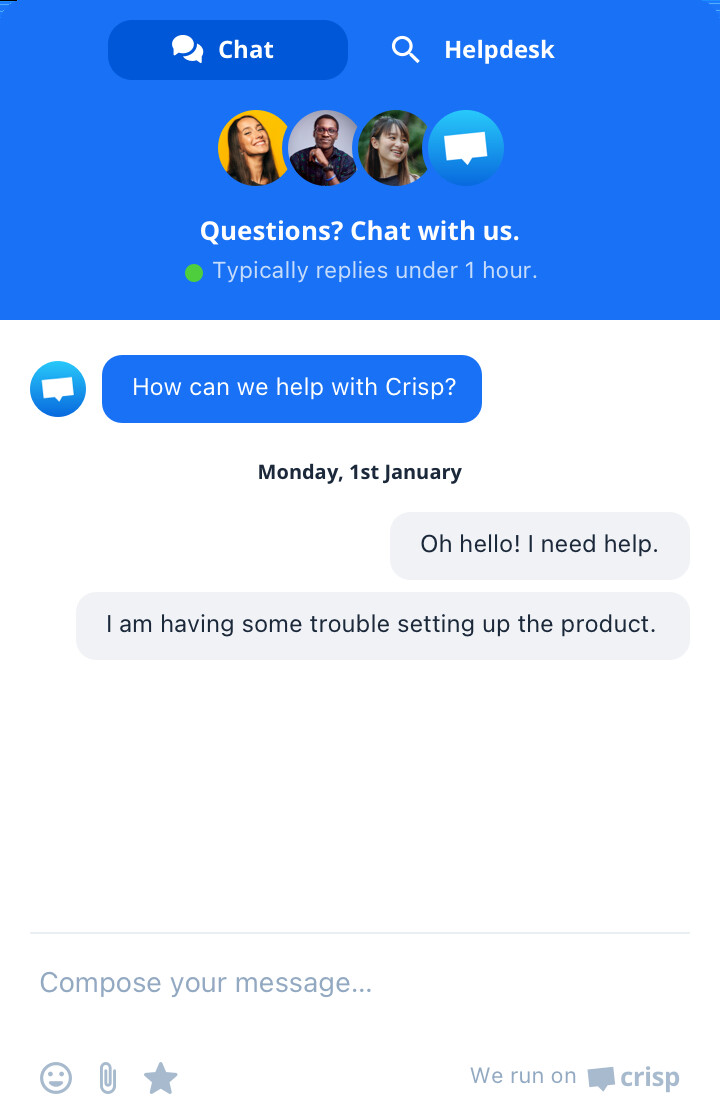Viewport: 720px width, 1120px height.
Task: Open the Helpdesk tab
Action: click(x=473, y=50)
